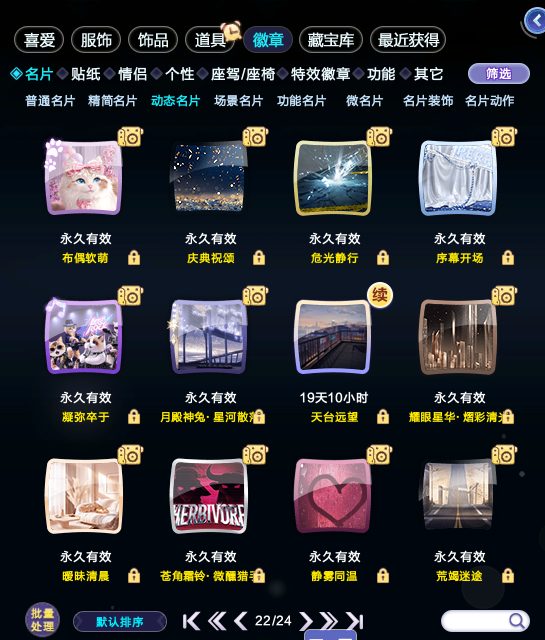Viewport: 545px width, 640px height.
Task: Change the 默认排序 sort order
Action: [120, 622]
